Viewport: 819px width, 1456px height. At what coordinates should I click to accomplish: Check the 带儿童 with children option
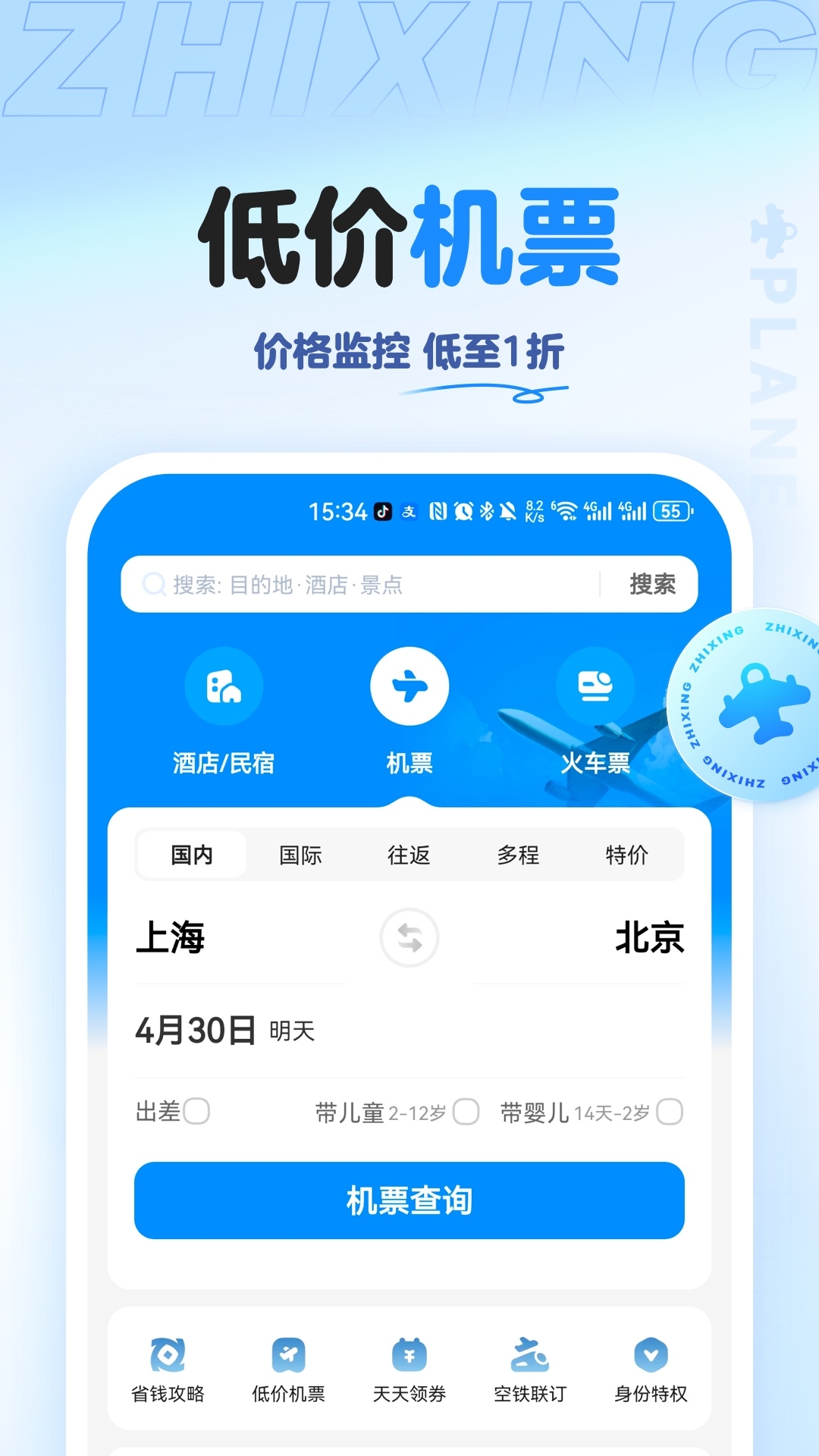[466, 1112]
